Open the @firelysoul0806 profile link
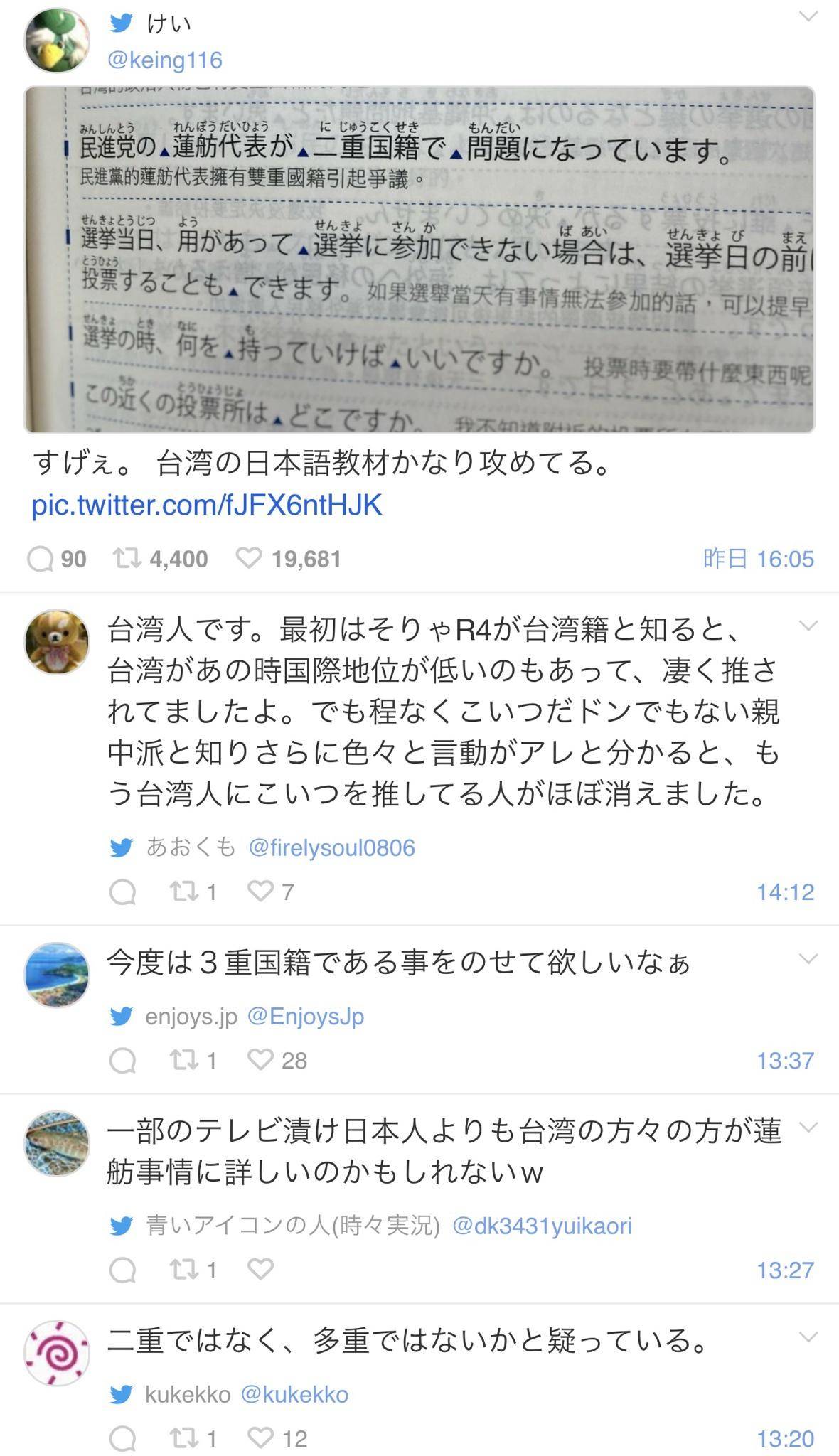This screenshot has height=1456, width=839. pos(331,847)
